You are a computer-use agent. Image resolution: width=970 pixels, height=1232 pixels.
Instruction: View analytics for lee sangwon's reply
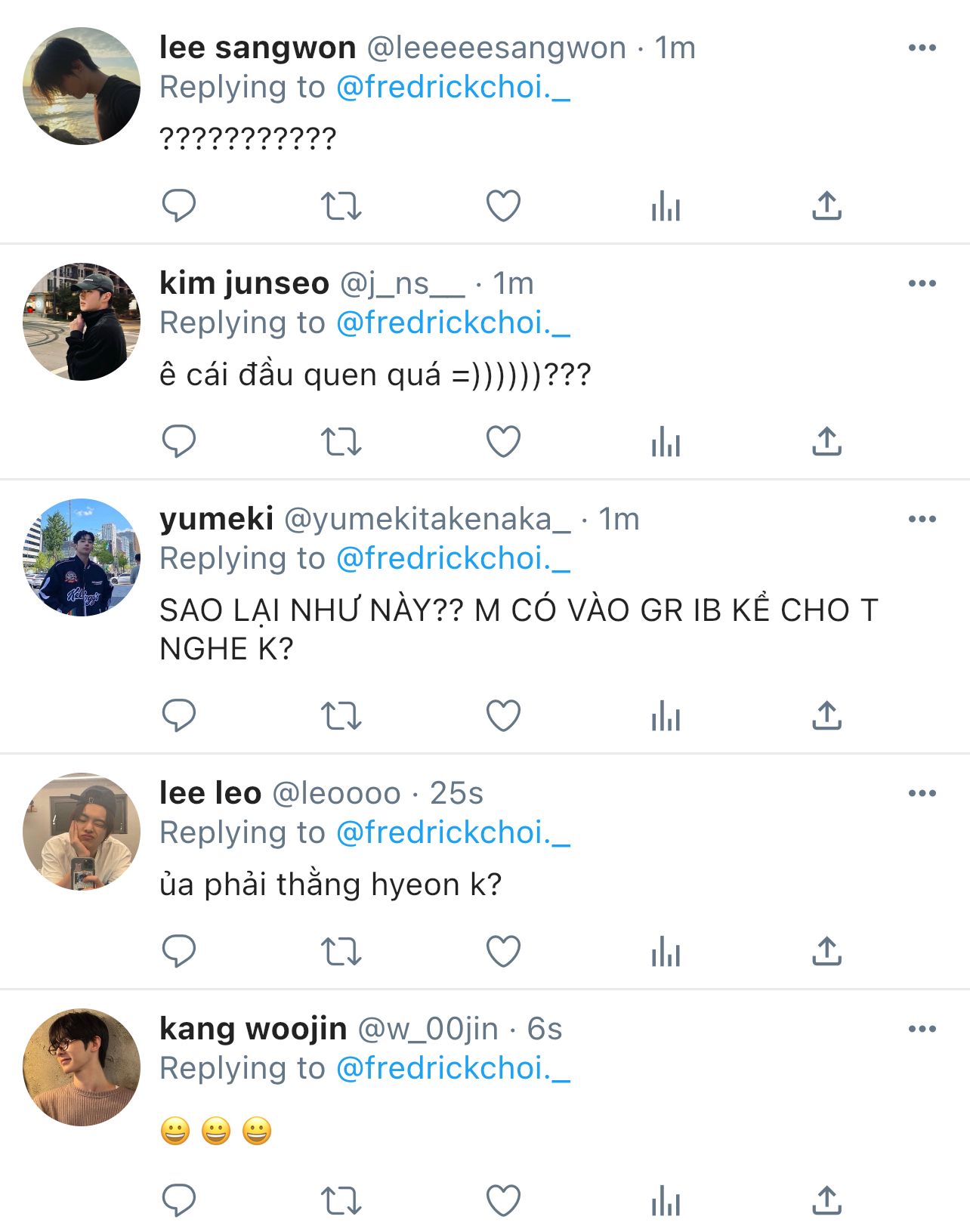[666, 205]
